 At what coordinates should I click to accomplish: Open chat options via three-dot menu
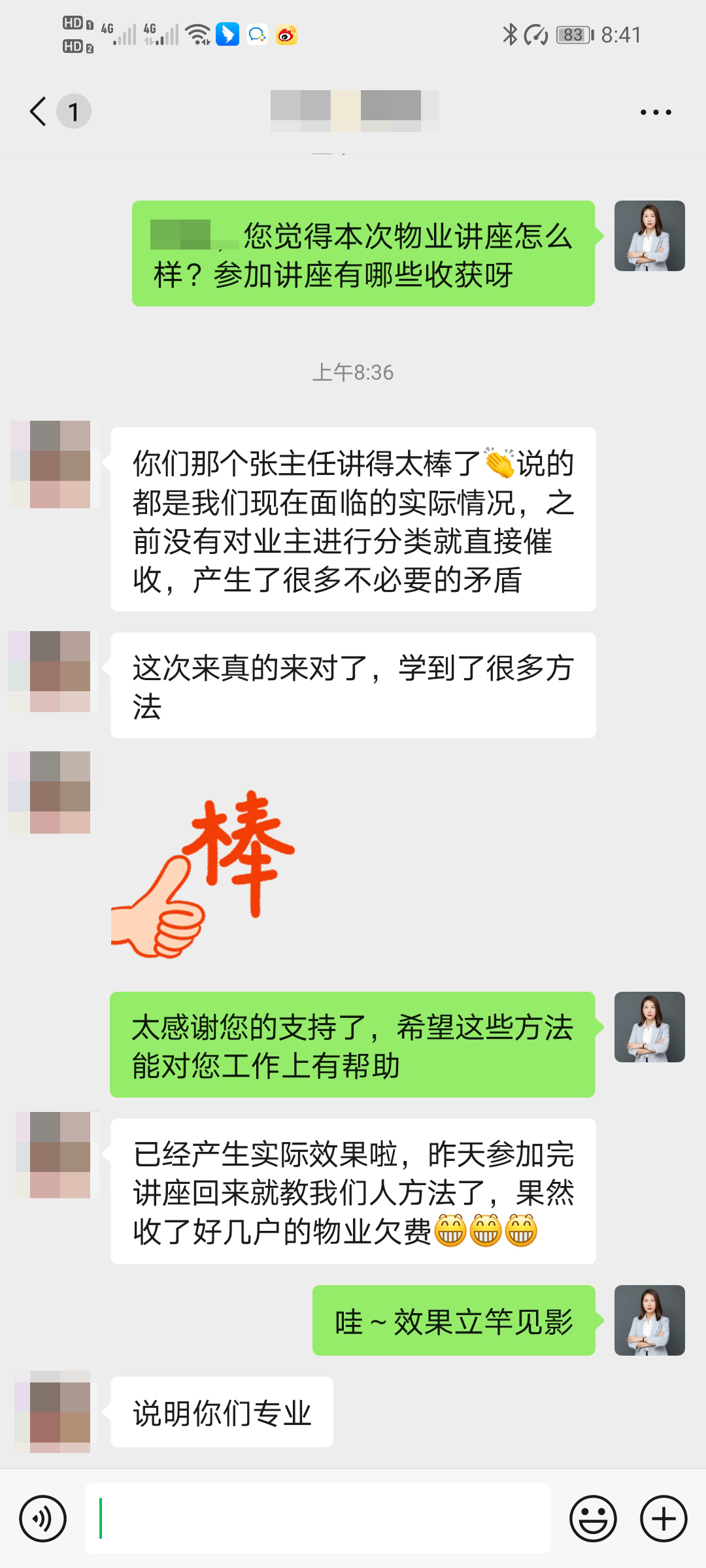tap(656, 111)
